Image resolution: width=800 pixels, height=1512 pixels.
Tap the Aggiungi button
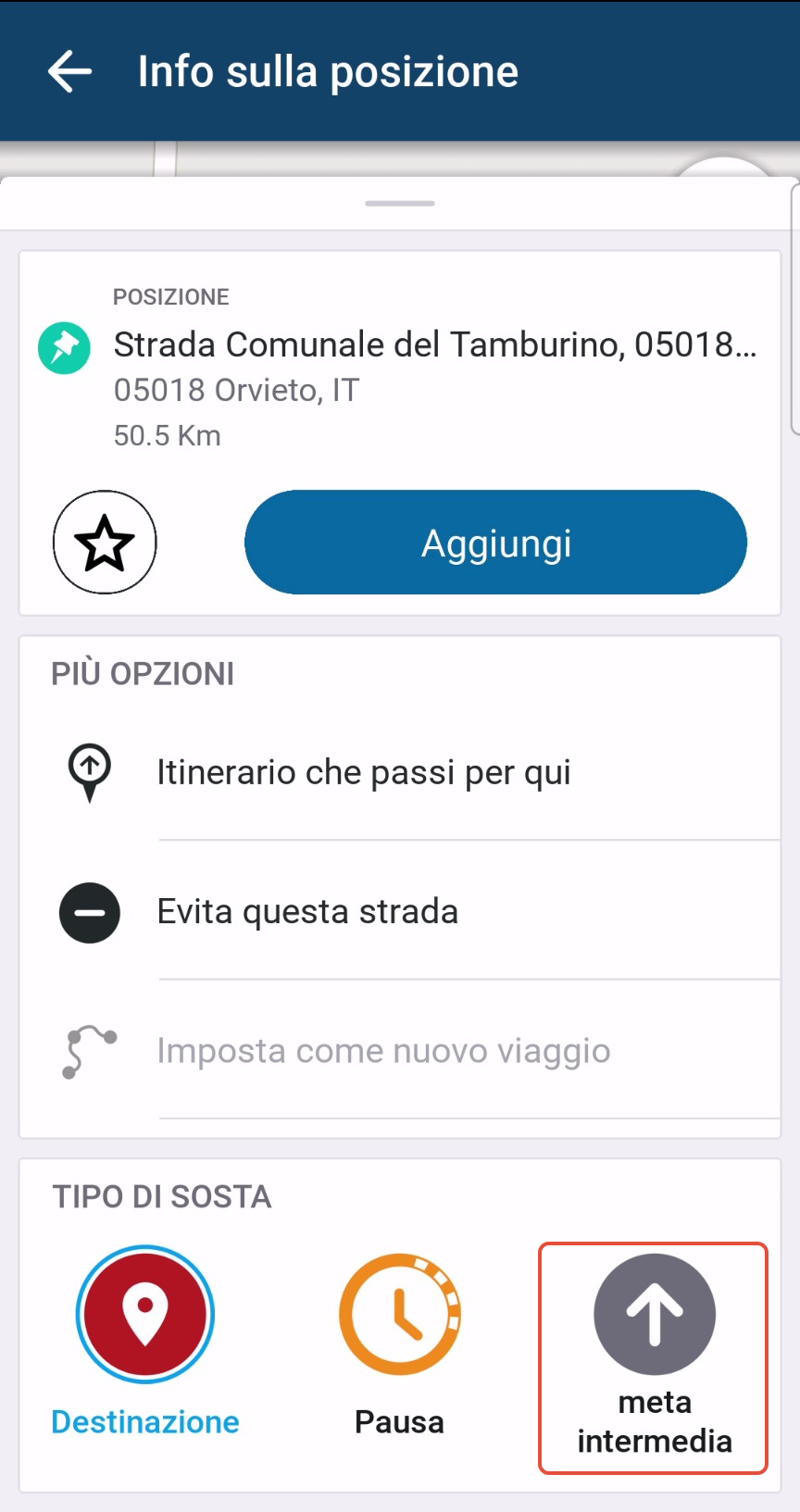[x=495, y=543]
